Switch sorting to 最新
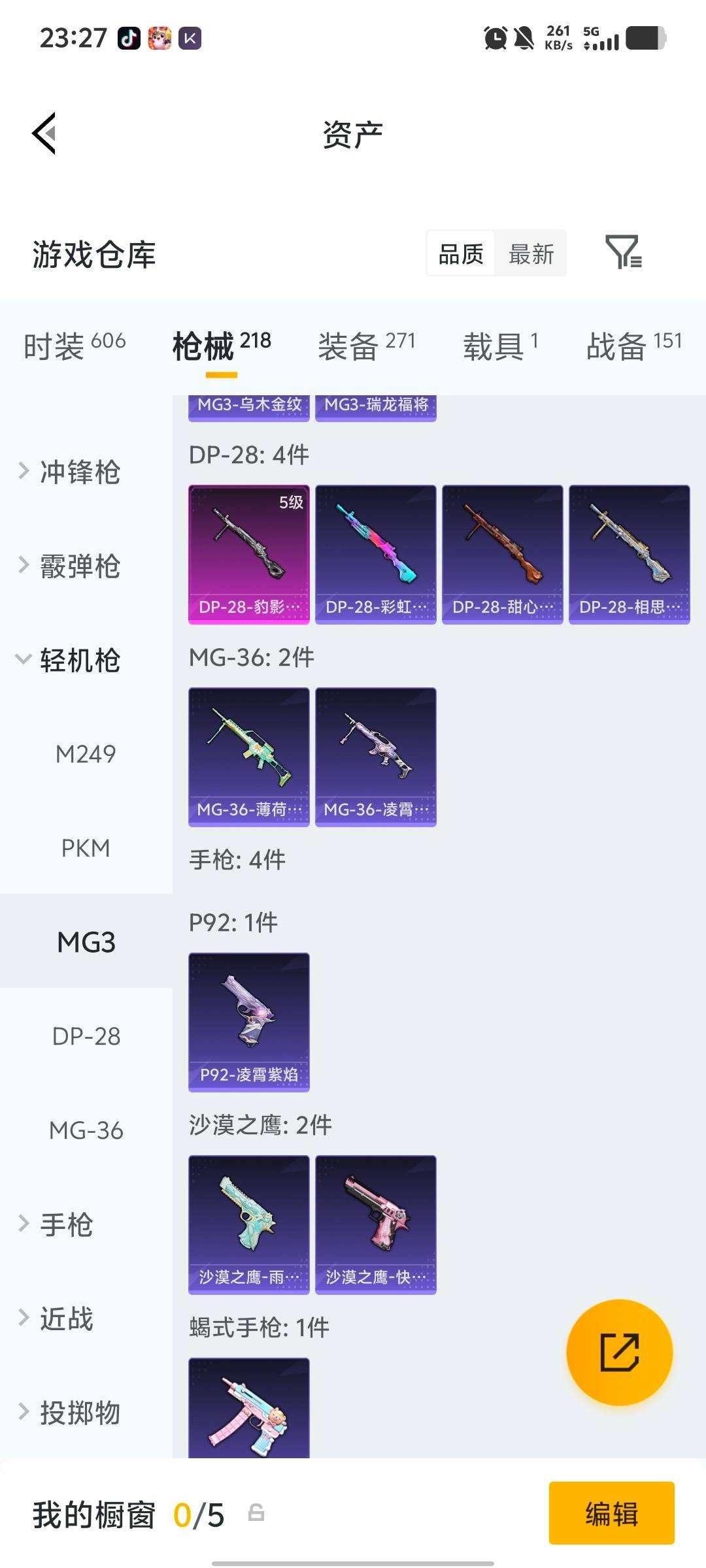706x1568 pixels. pos(531,253)
